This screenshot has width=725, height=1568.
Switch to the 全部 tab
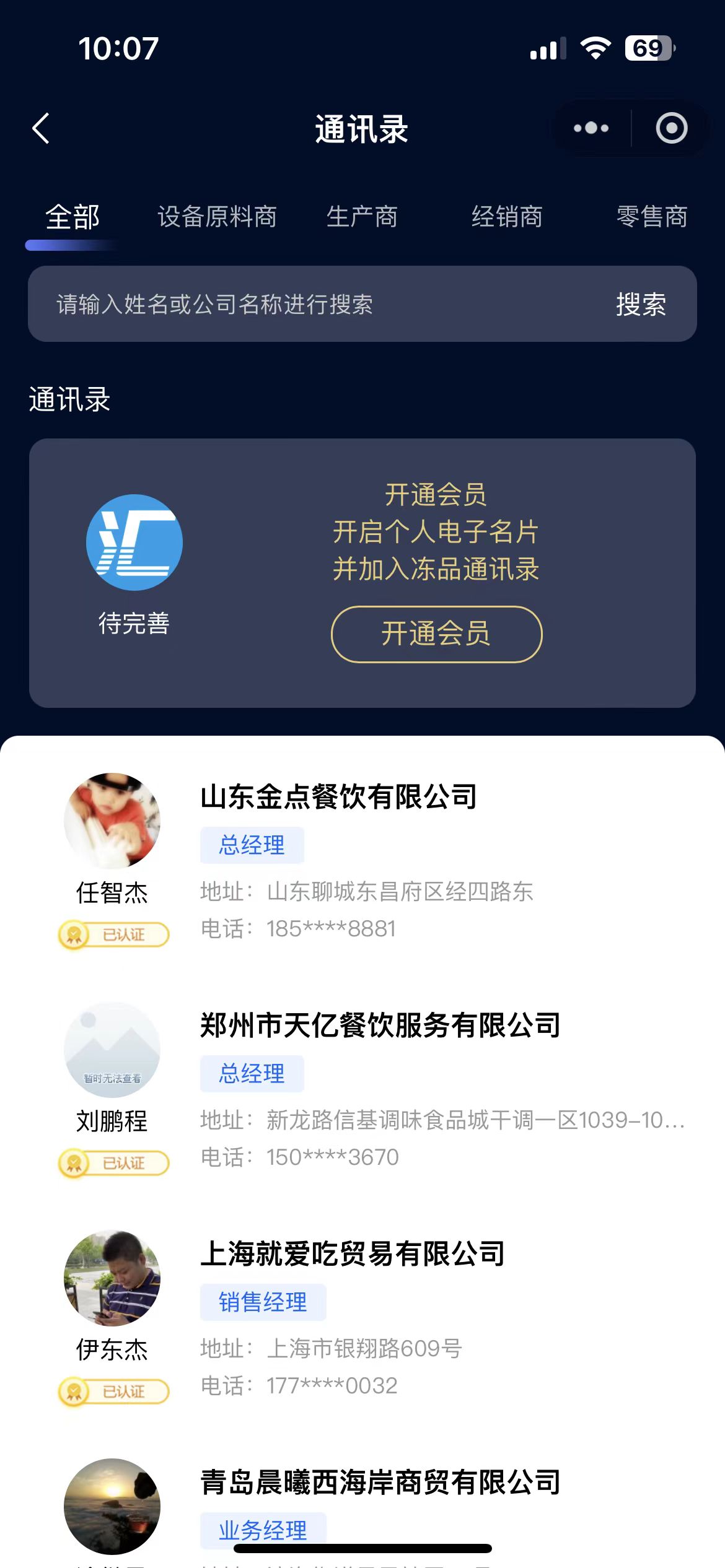point(72,217)
